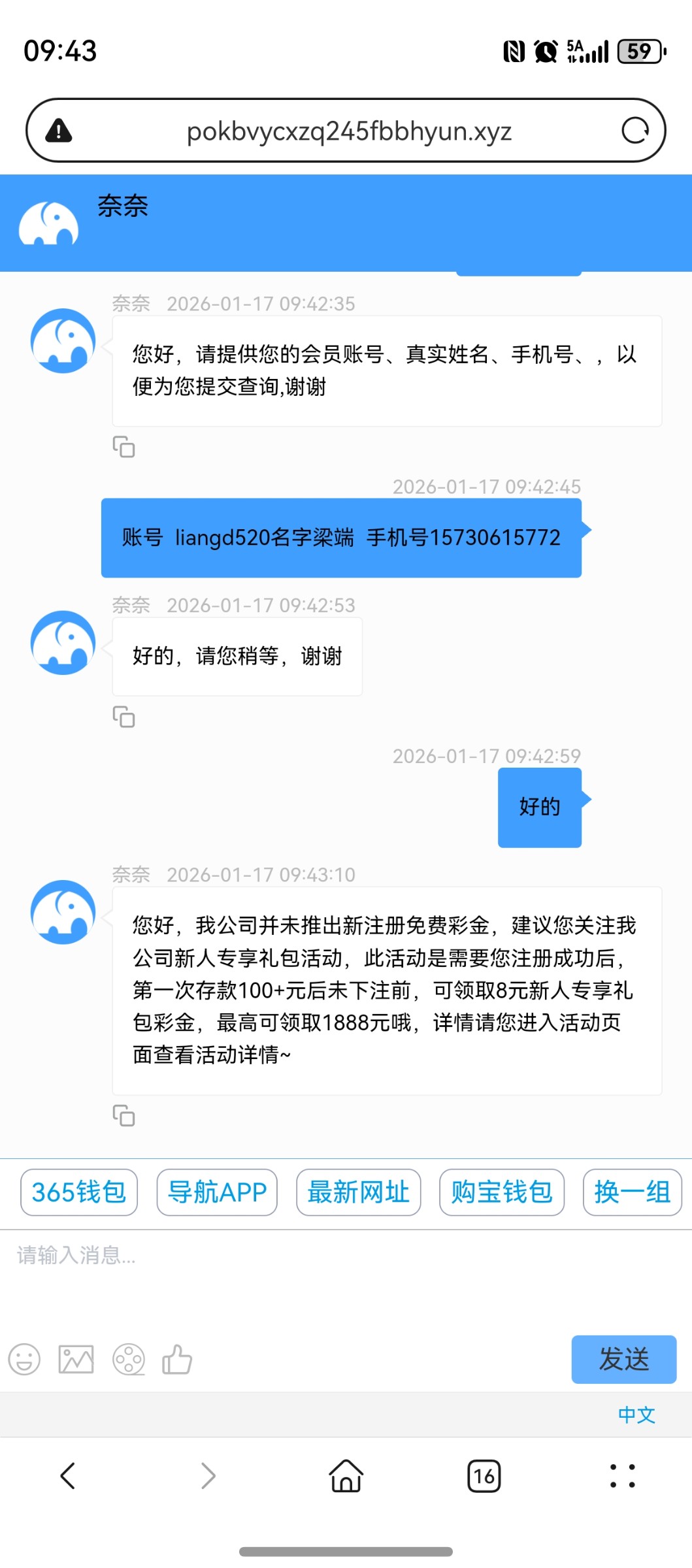Screen dimensions: 692x1568
Task: Open the browser home page
Action: pos(346,1476)
